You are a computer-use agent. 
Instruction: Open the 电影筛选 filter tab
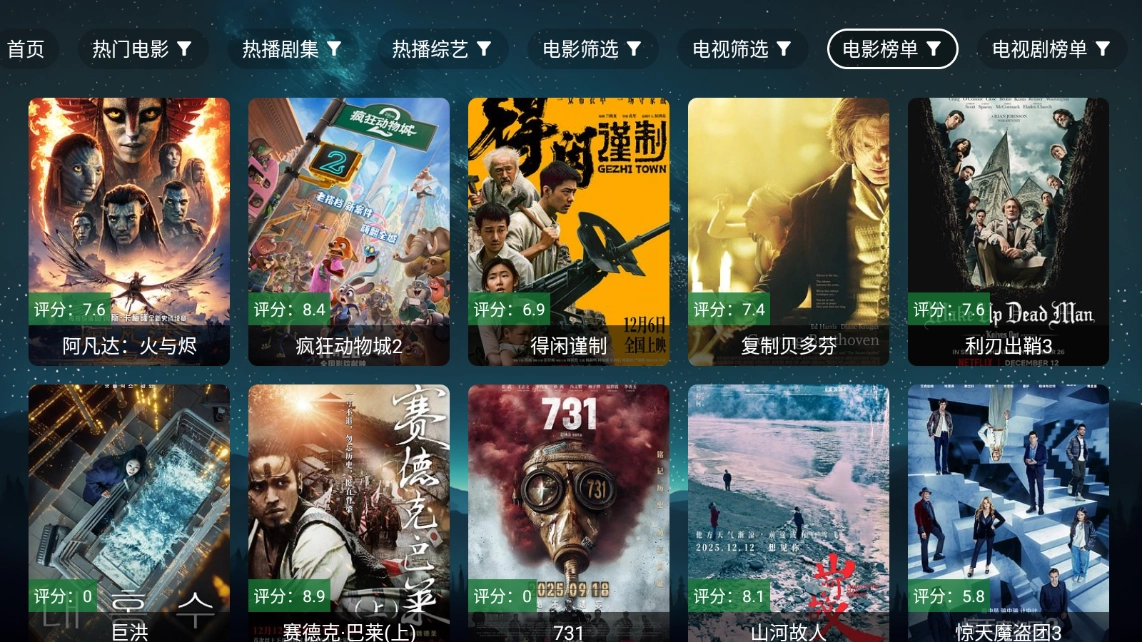pos(592,49)
